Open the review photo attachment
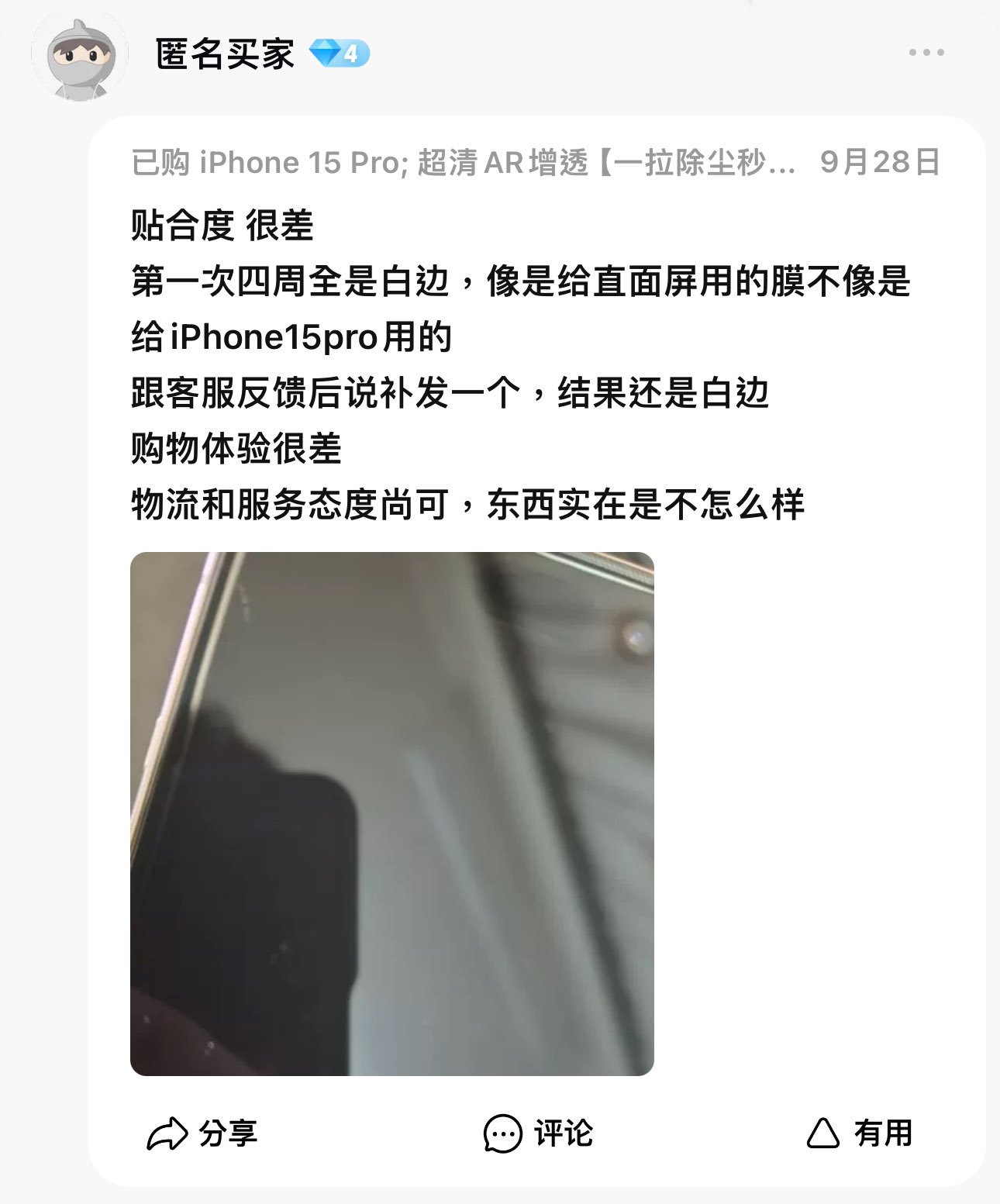This screenshot has width=1000, height=1204. (x=391, y=813)
